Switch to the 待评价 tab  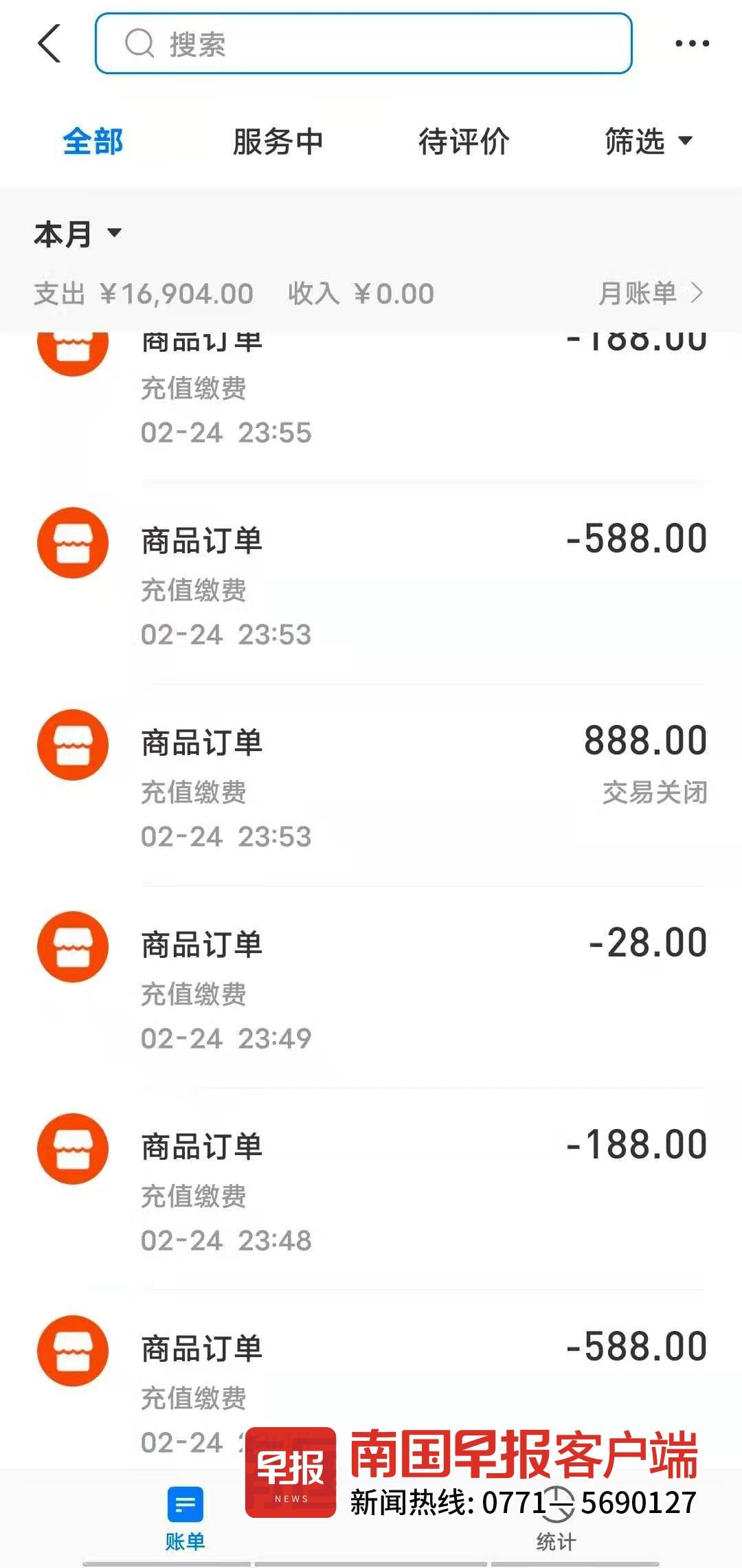pos(464,142)
